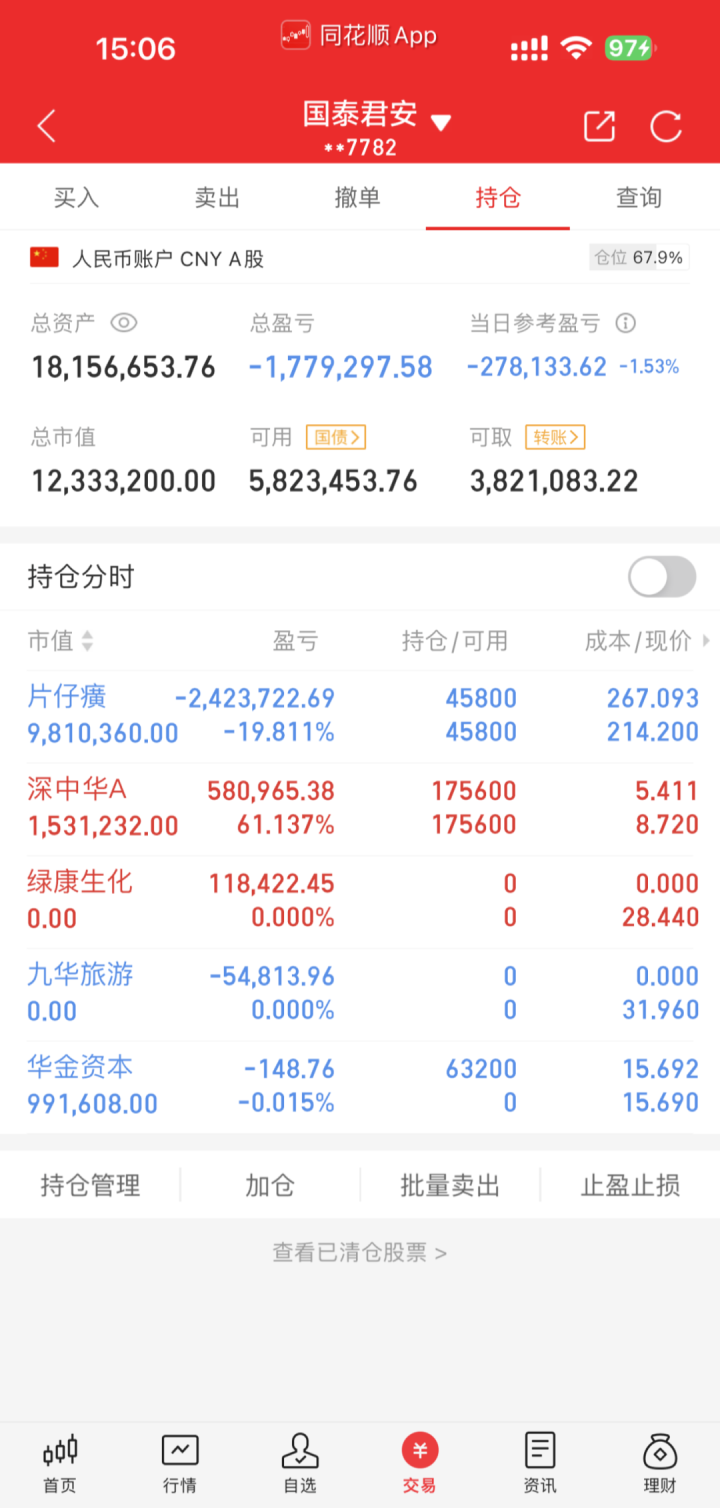Tap the 国债 tag beside 可用
The height and width of the screenshot is (1508, 720).
click(x=336, y=437)
